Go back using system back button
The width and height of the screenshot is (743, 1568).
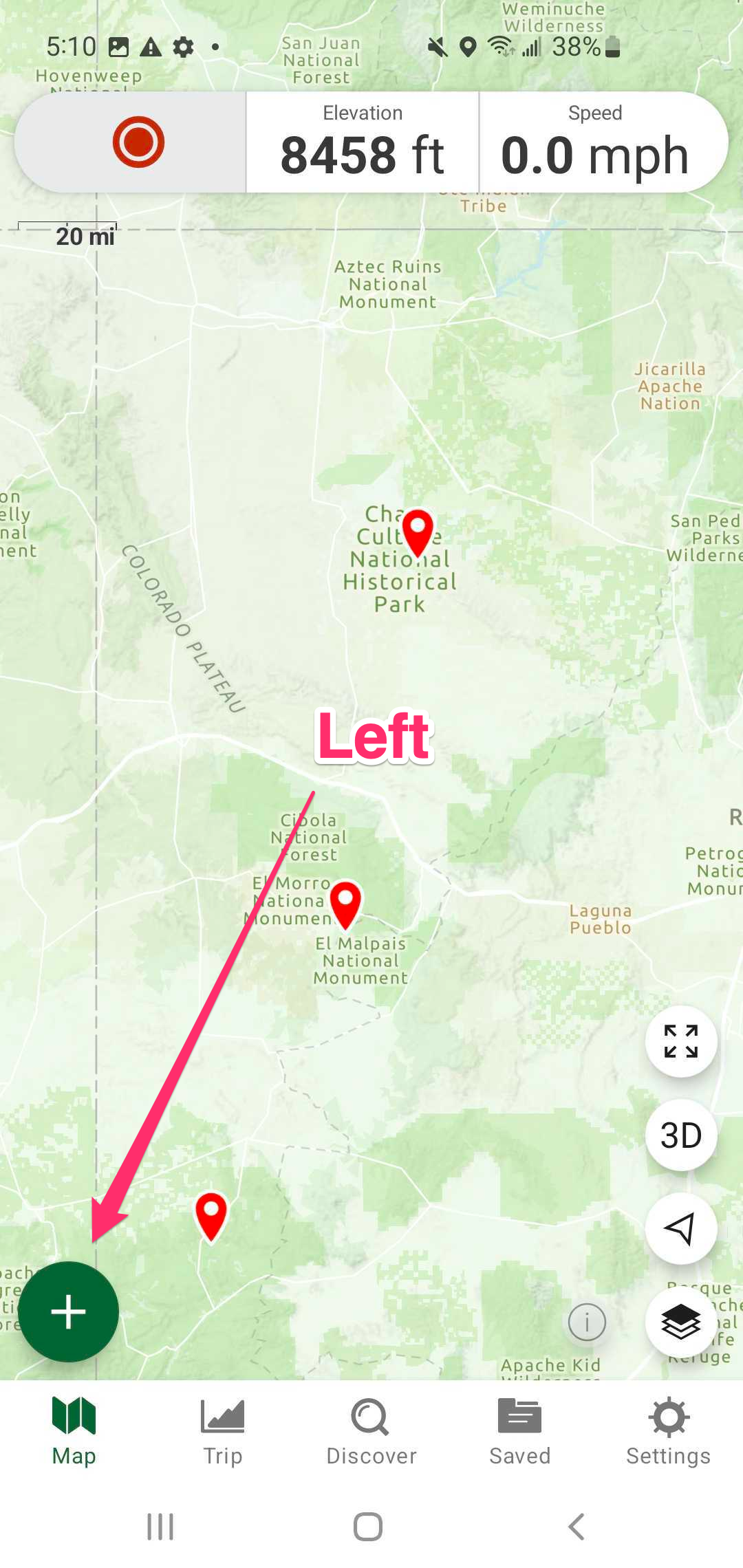point(577,1527)
